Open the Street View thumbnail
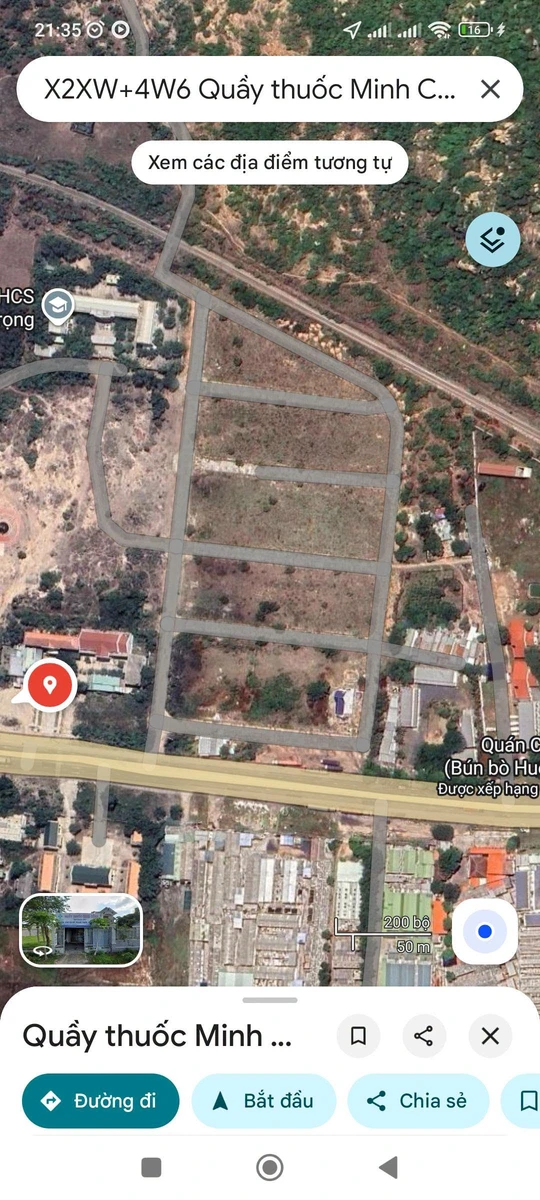The width and height of the screenshot is (540, 1200). pyautogui.click(x=81, y=930)
